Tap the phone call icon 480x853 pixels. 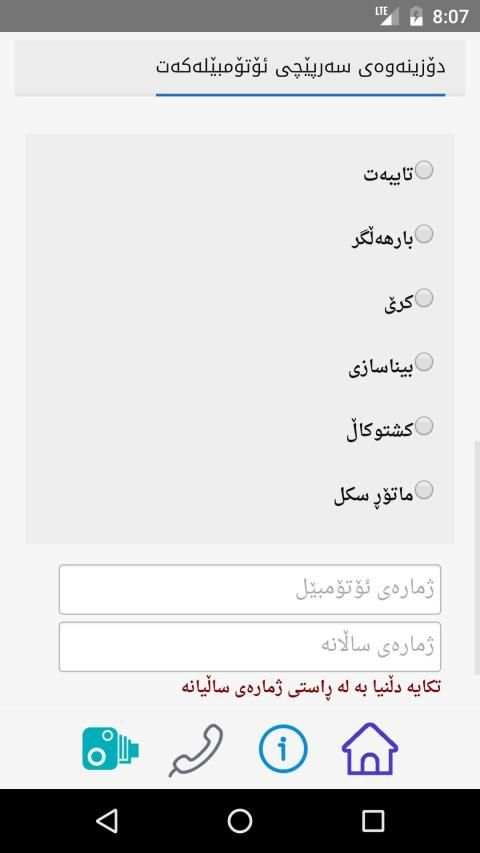[196, 750]
